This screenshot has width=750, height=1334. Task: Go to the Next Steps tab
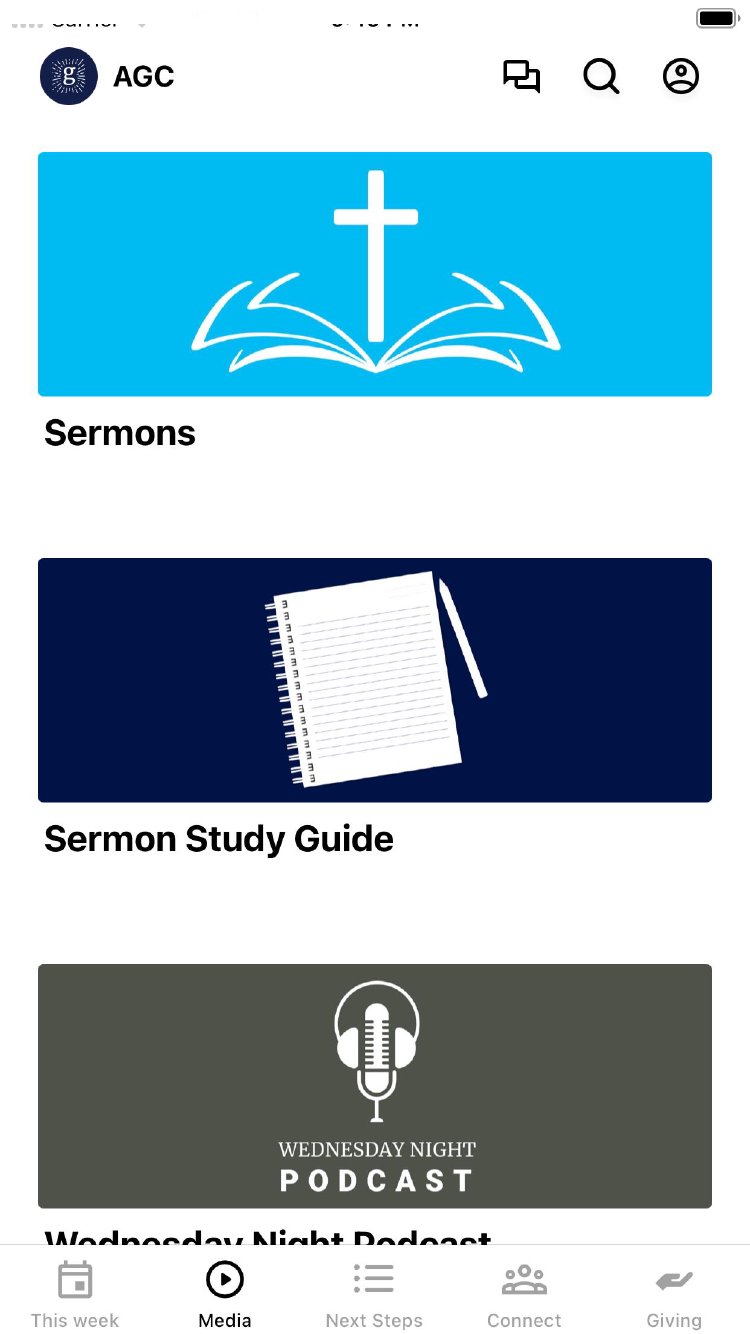pyautogui.click(x=374, y=1294)
